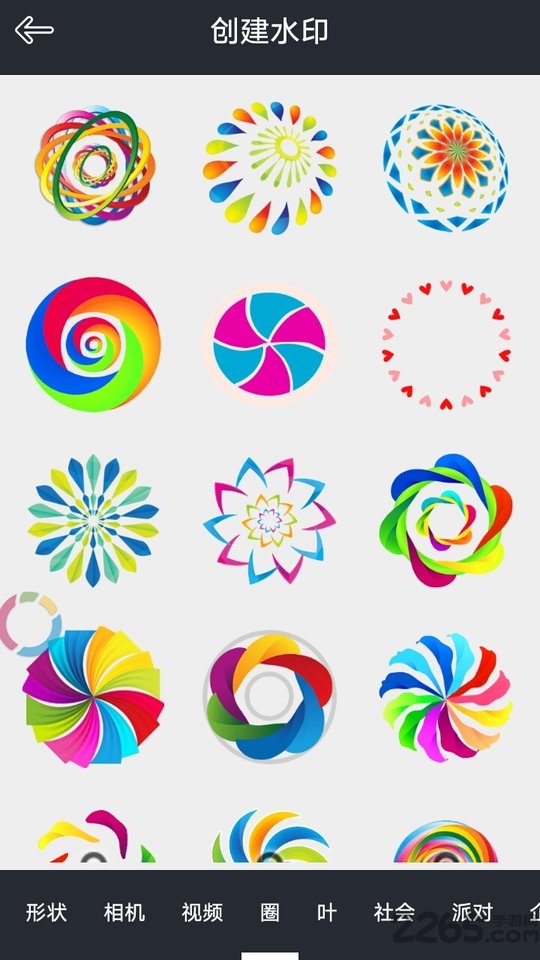Viewport: 540px width, 960px height.
Task: Pick the ring of red hearts watermark
Action: [x=446, y=345]
